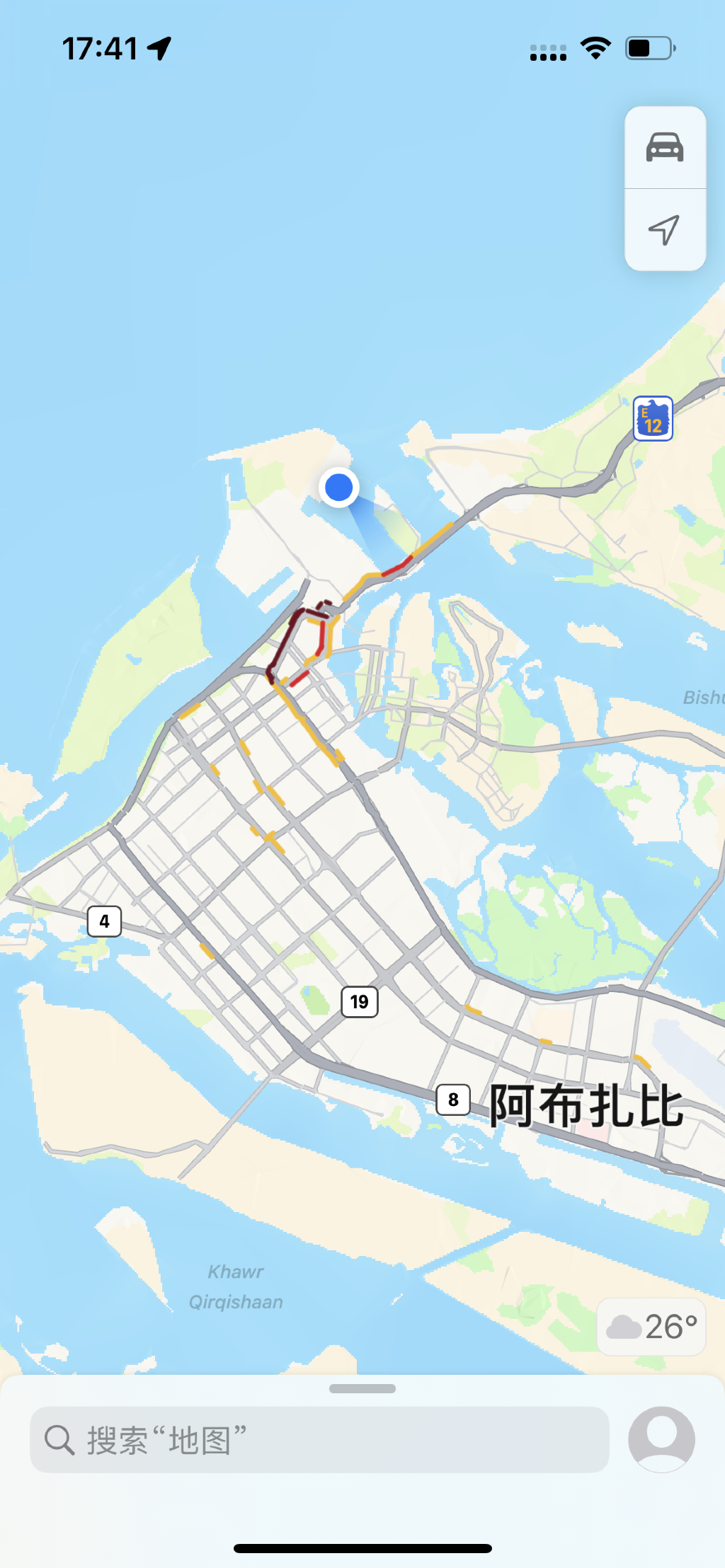
Task: Tap the location tracking arrow button
Action: pos(665,230)
